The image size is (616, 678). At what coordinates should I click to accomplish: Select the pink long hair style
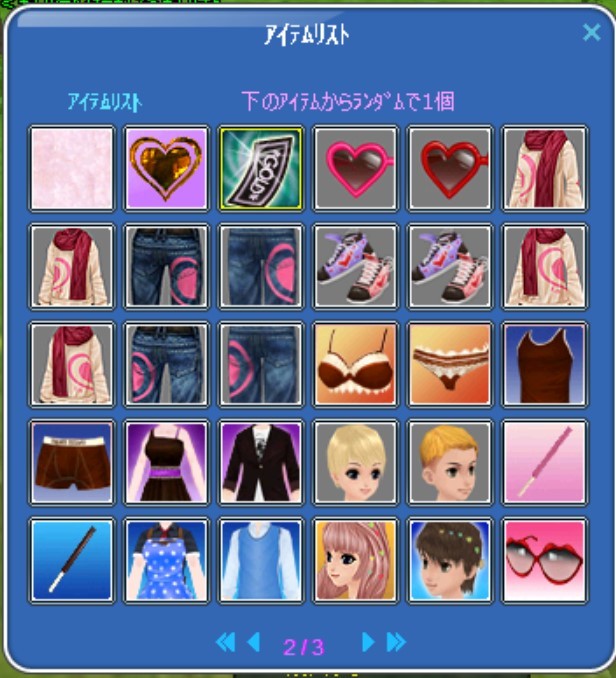click(356, 560)
